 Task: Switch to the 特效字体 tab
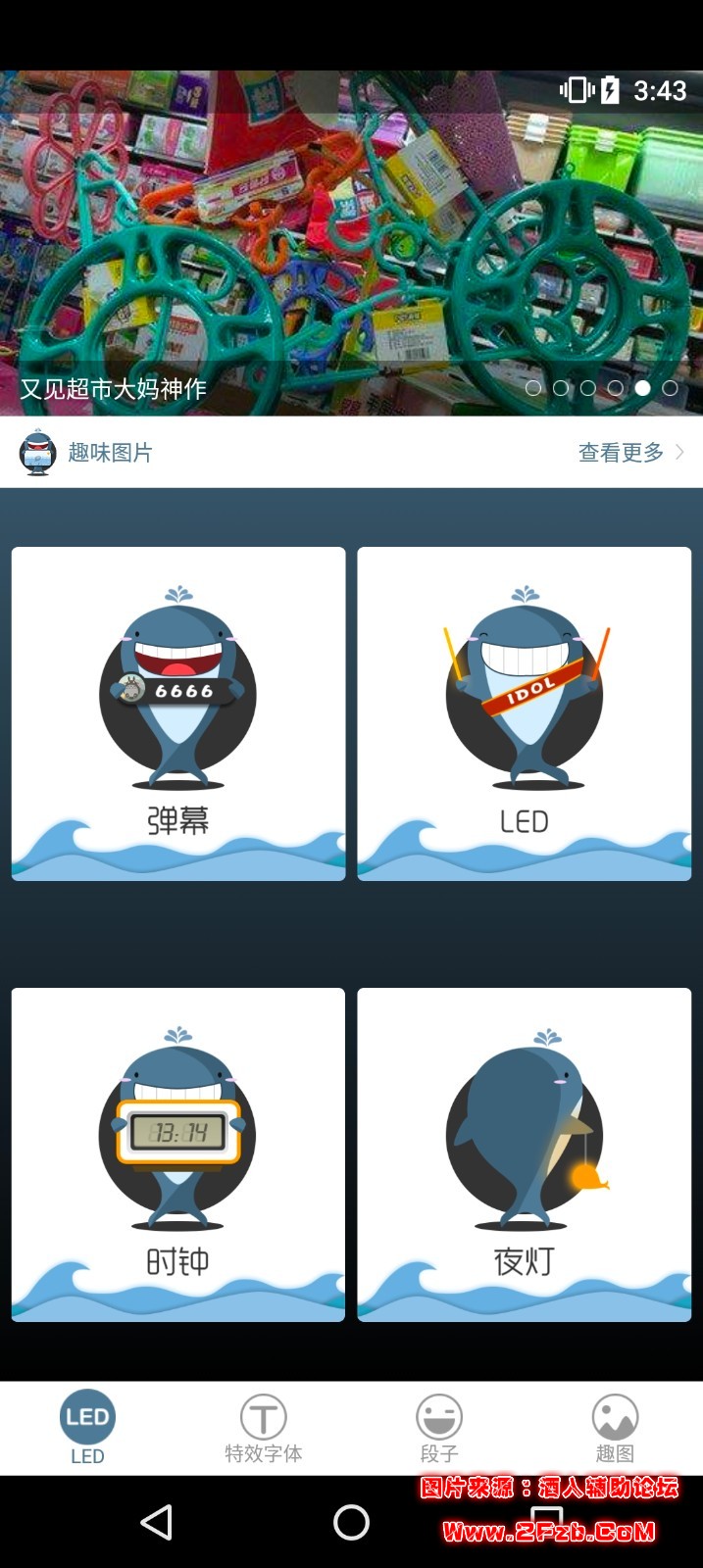pos(263,1428)
